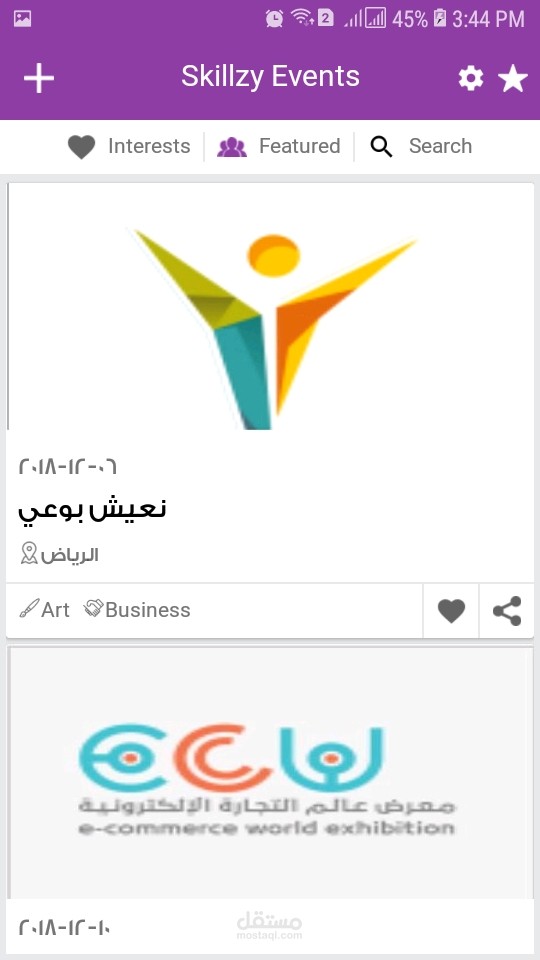540x960 pixels.
Task: Open the Search tab
Action: pos(421,146)
